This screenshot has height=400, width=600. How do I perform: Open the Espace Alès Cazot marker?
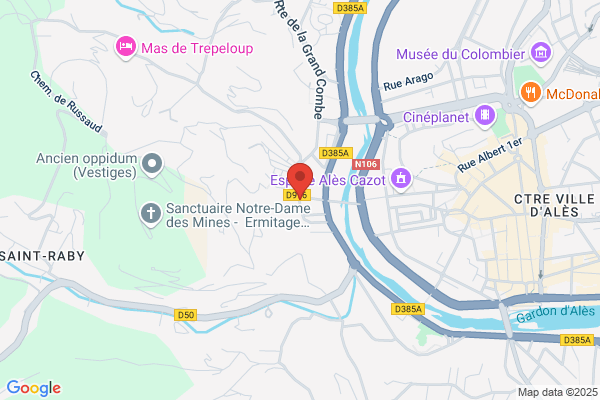(x=401, y=179)
